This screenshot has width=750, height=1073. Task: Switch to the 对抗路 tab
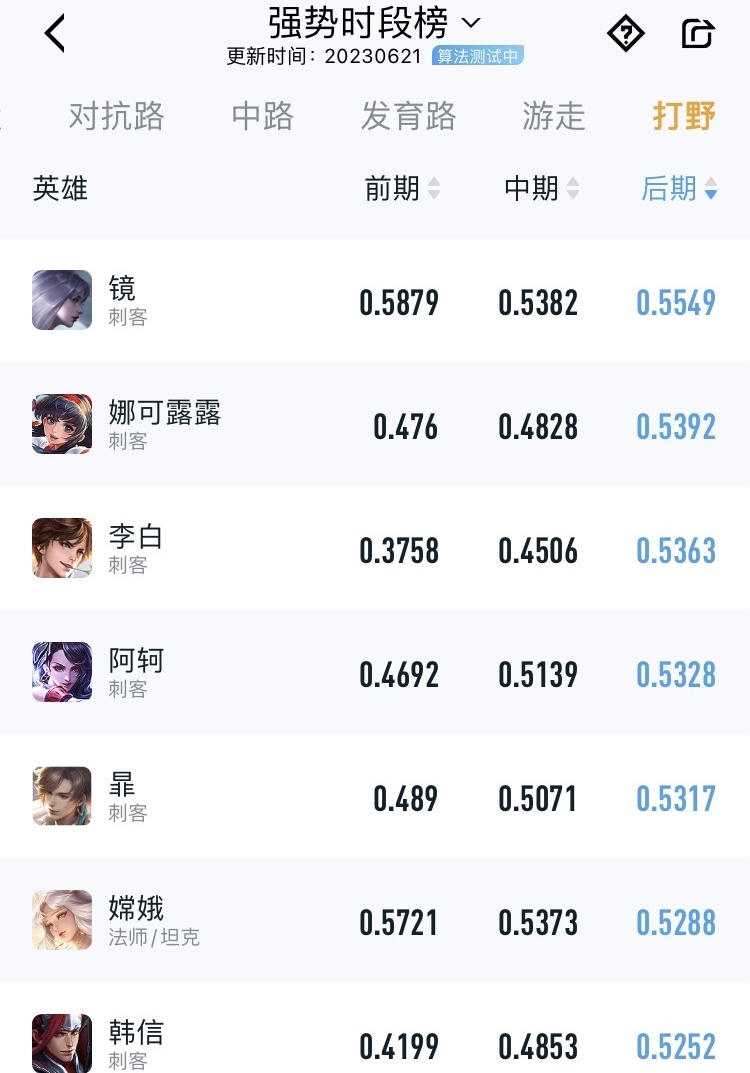(x=115, y=116)
